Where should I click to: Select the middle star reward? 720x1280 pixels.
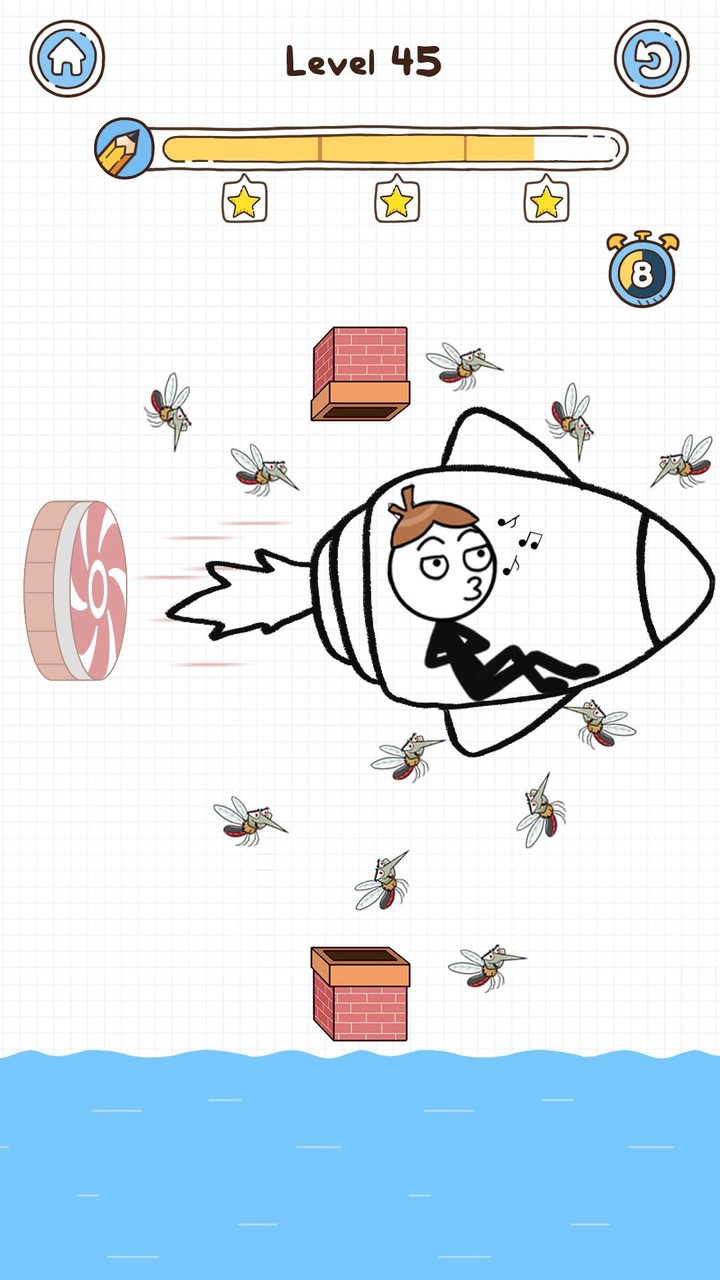tap(394, 203)
